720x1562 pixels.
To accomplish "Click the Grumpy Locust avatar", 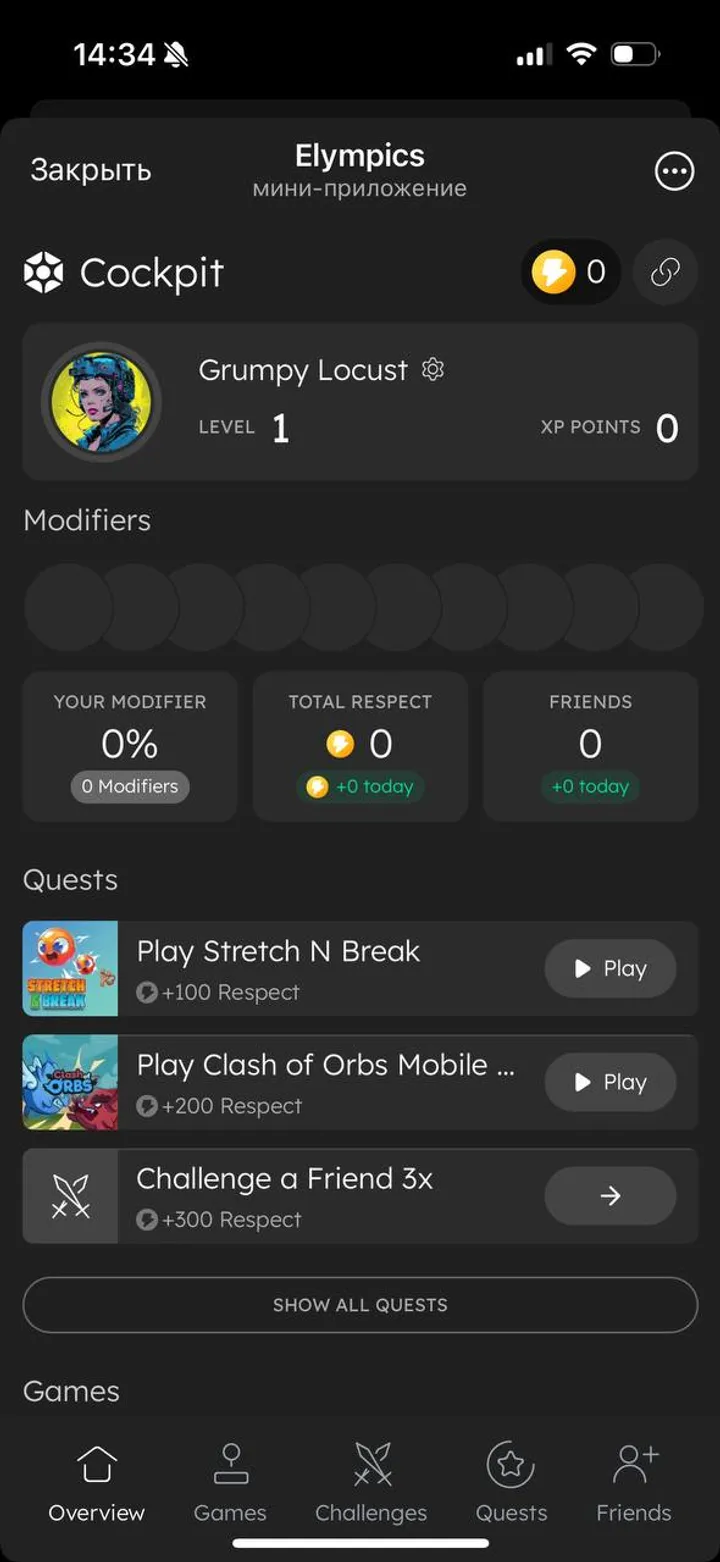I will pos(101,401).
